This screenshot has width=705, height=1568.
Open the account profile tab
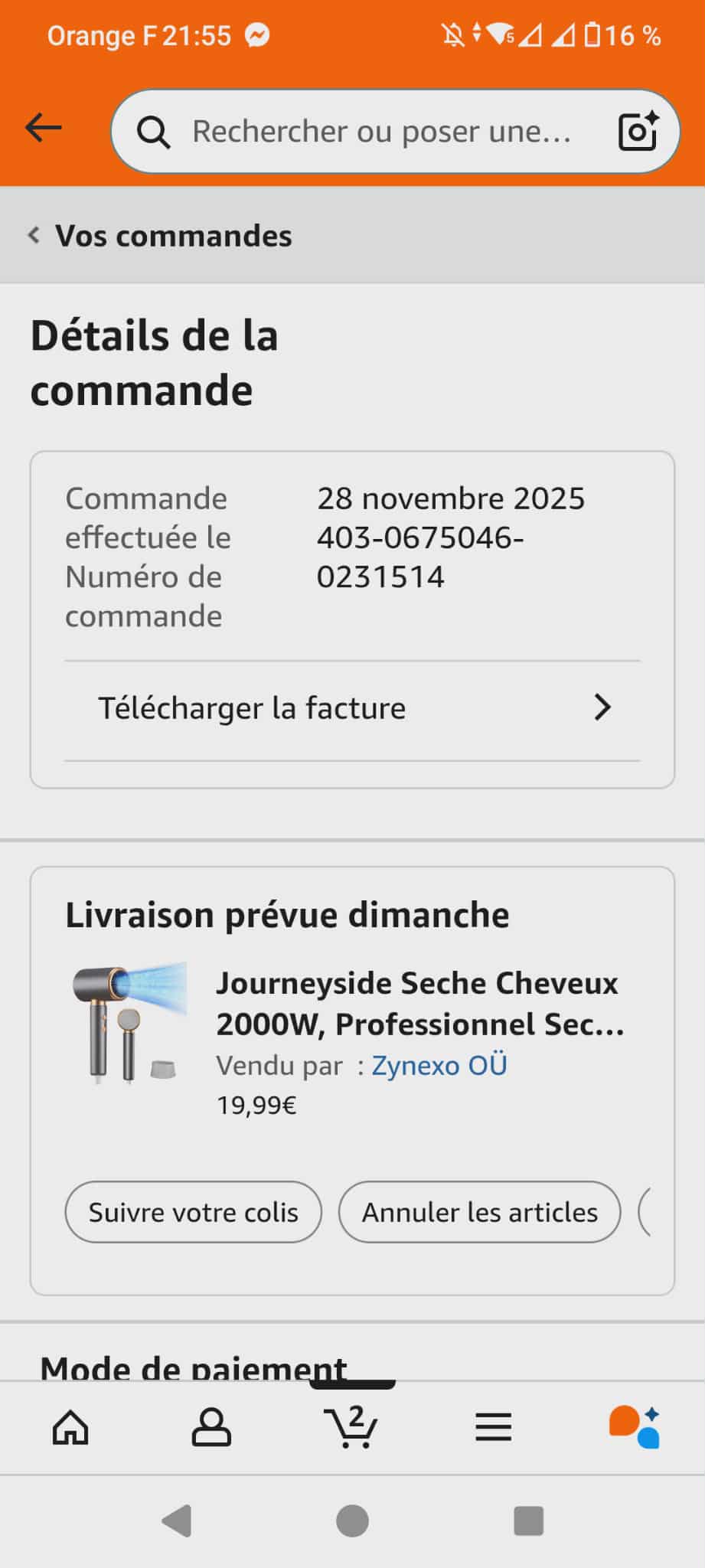[x=211, y=1428]
